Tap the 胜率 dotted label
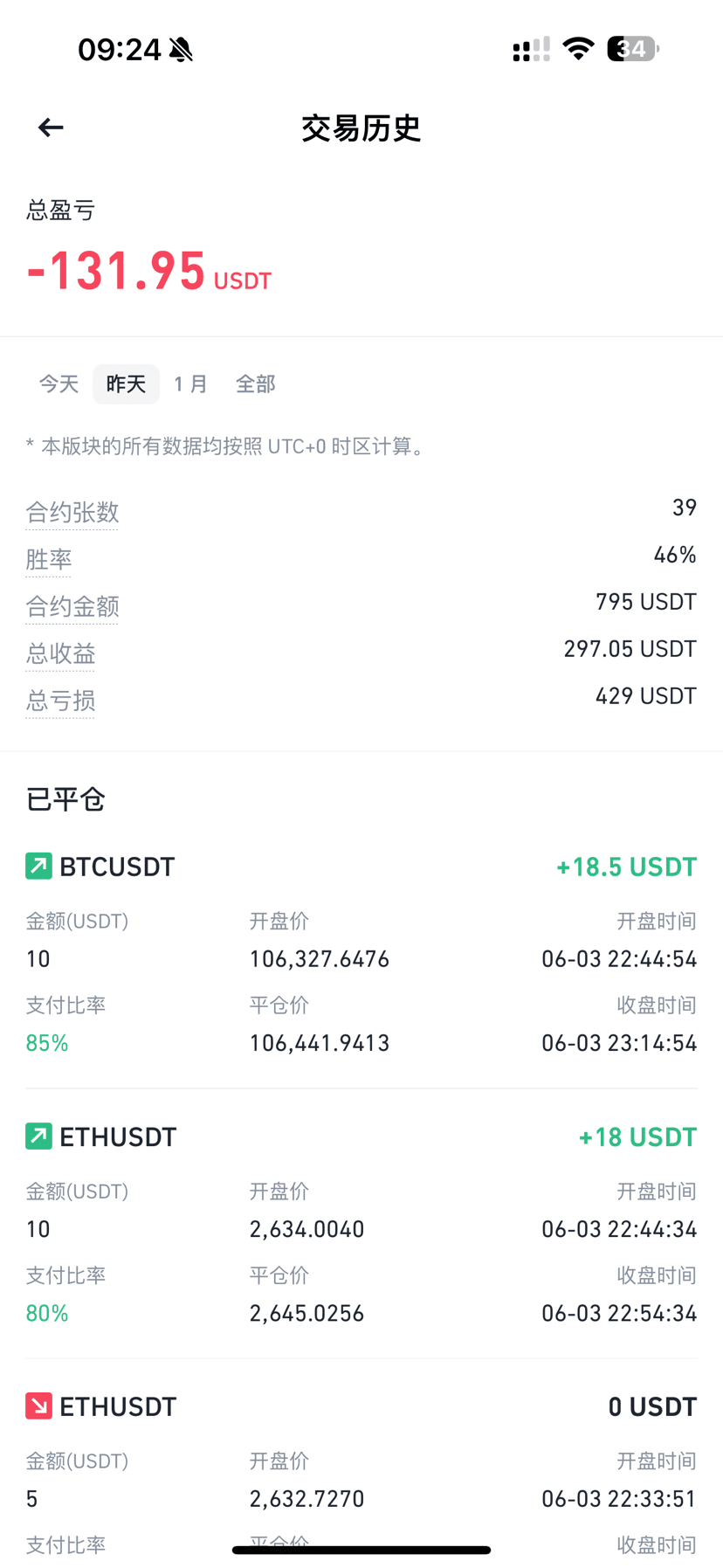 click(48, 560)
